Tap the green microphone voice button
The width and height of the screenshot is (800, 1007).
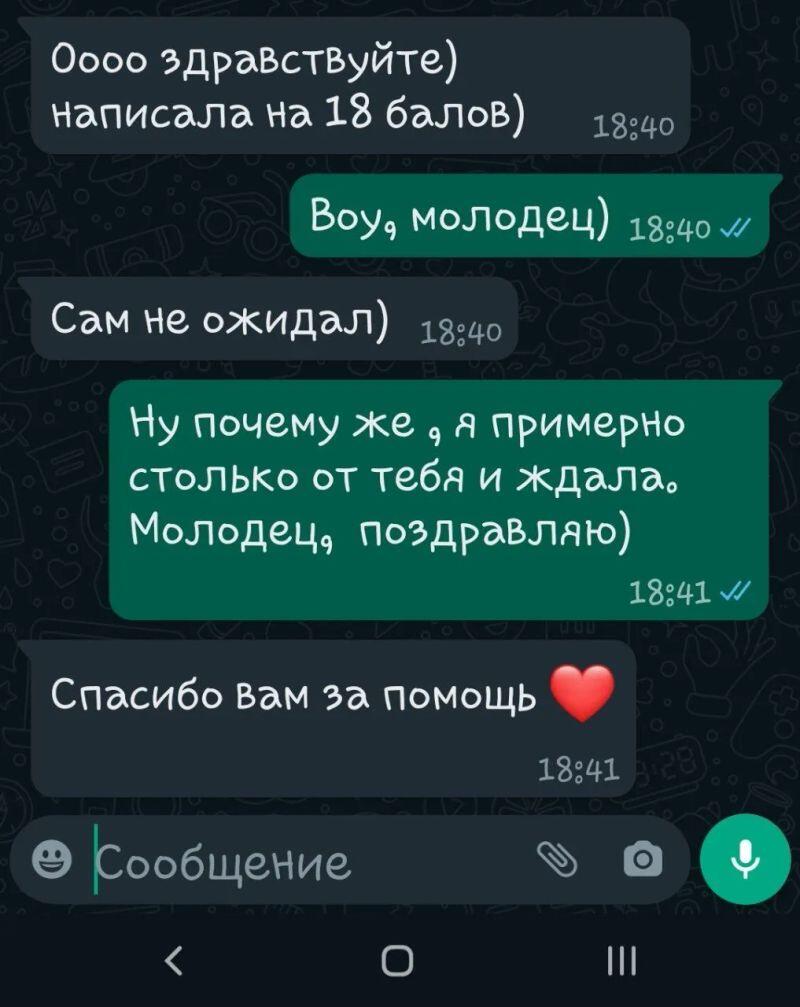click(744, 859)
